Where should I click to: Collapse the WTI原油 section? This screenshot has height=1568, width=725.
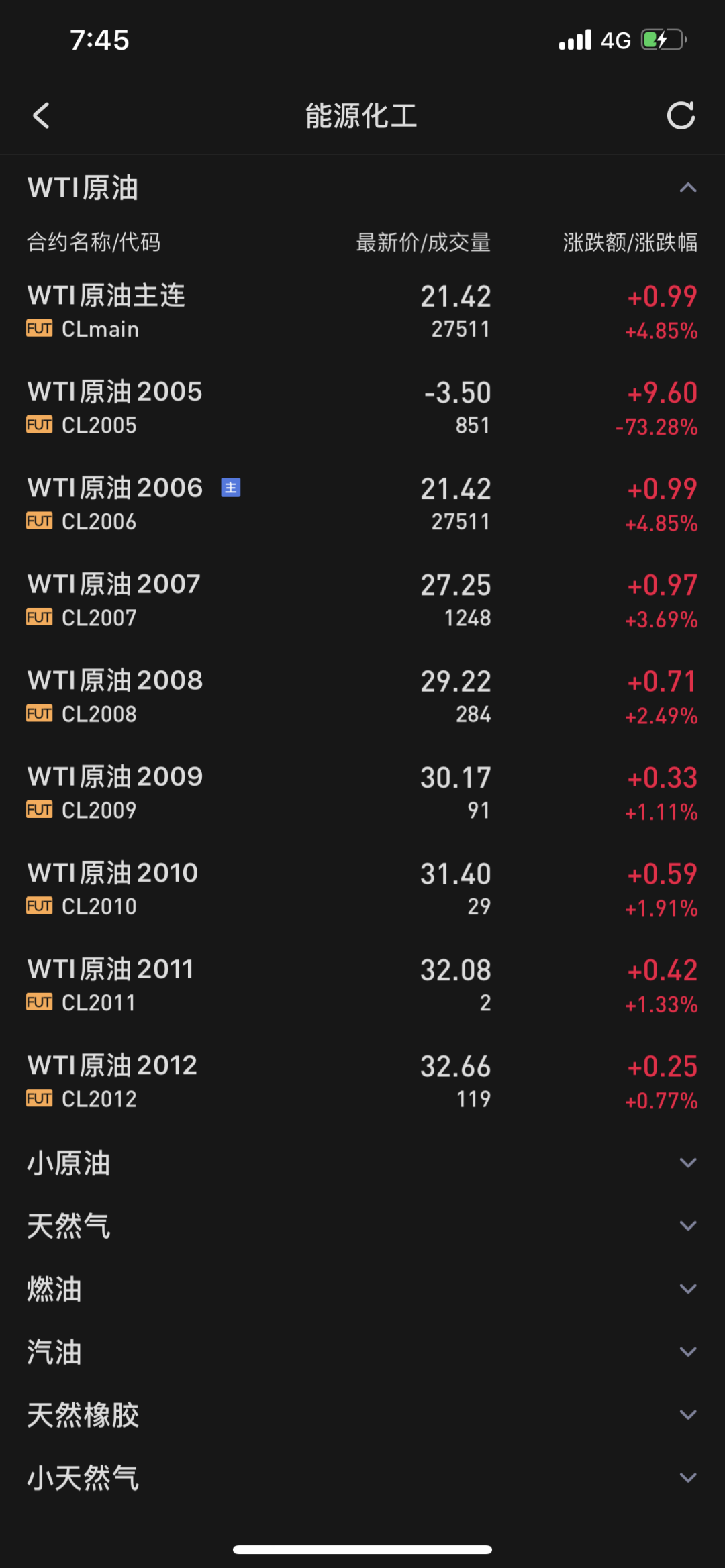[687, 188]
